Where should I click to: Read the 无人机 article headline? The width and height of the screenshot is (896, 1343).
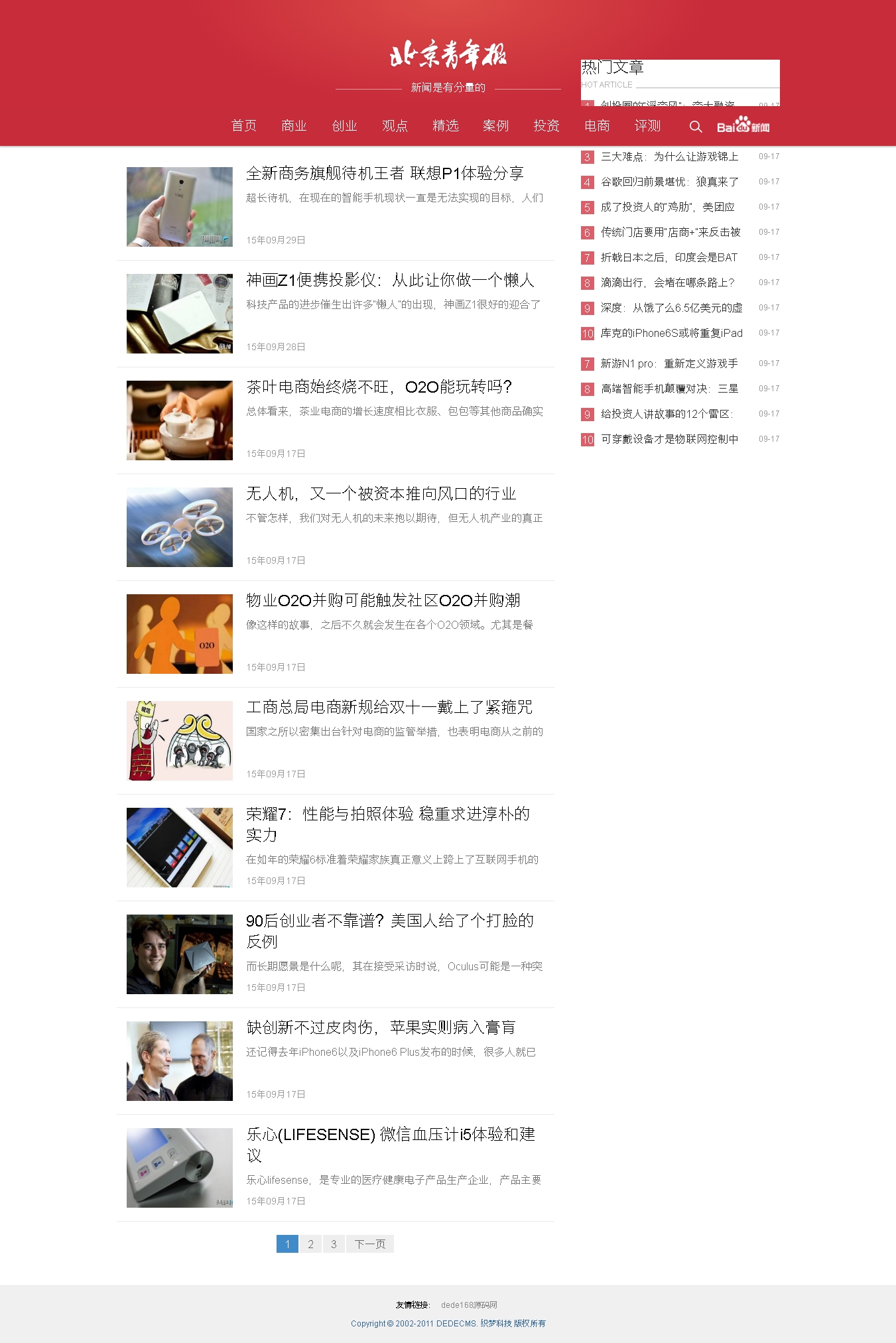383,494
